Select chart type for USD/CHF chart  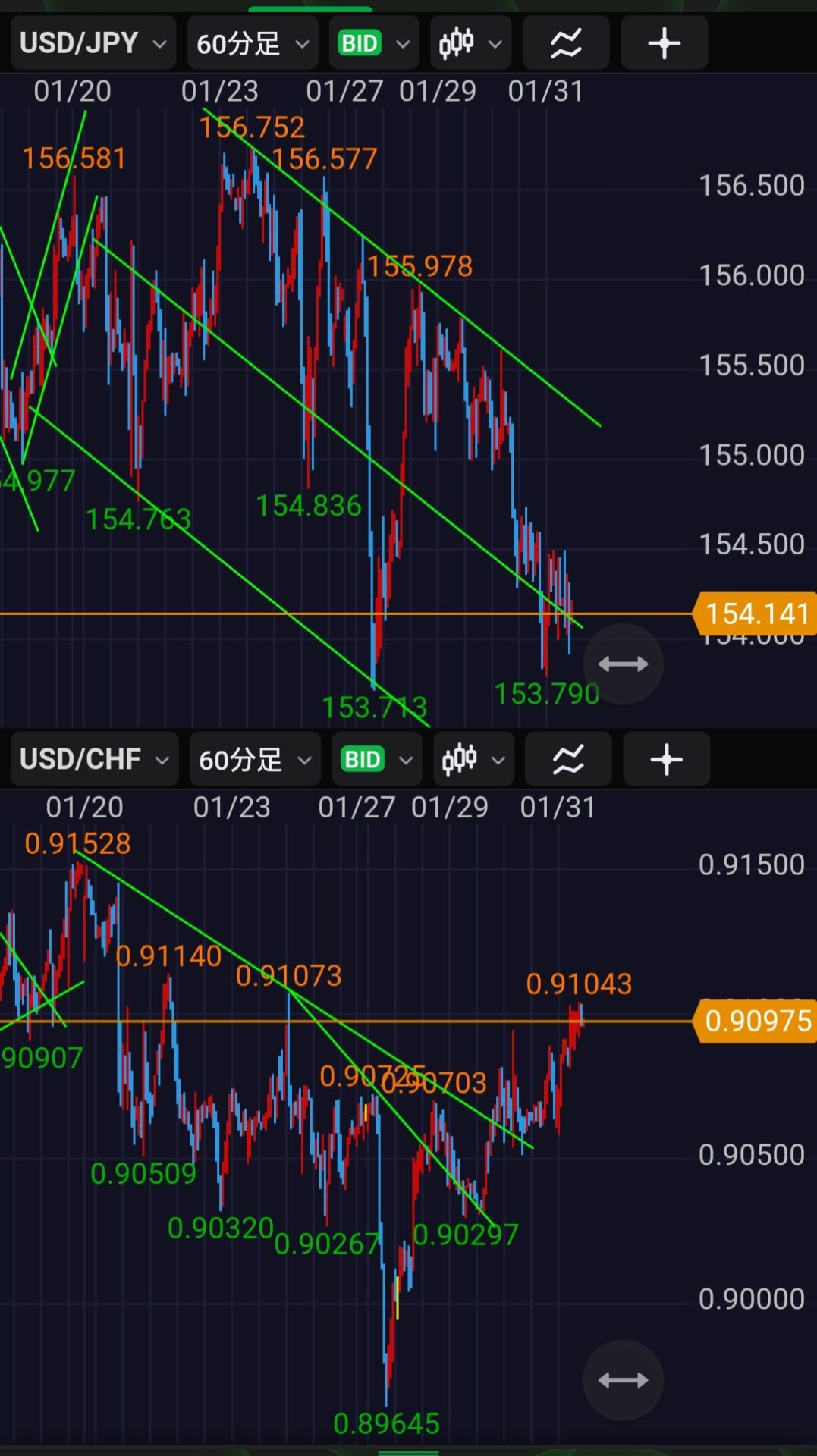(x=473, y=759)
